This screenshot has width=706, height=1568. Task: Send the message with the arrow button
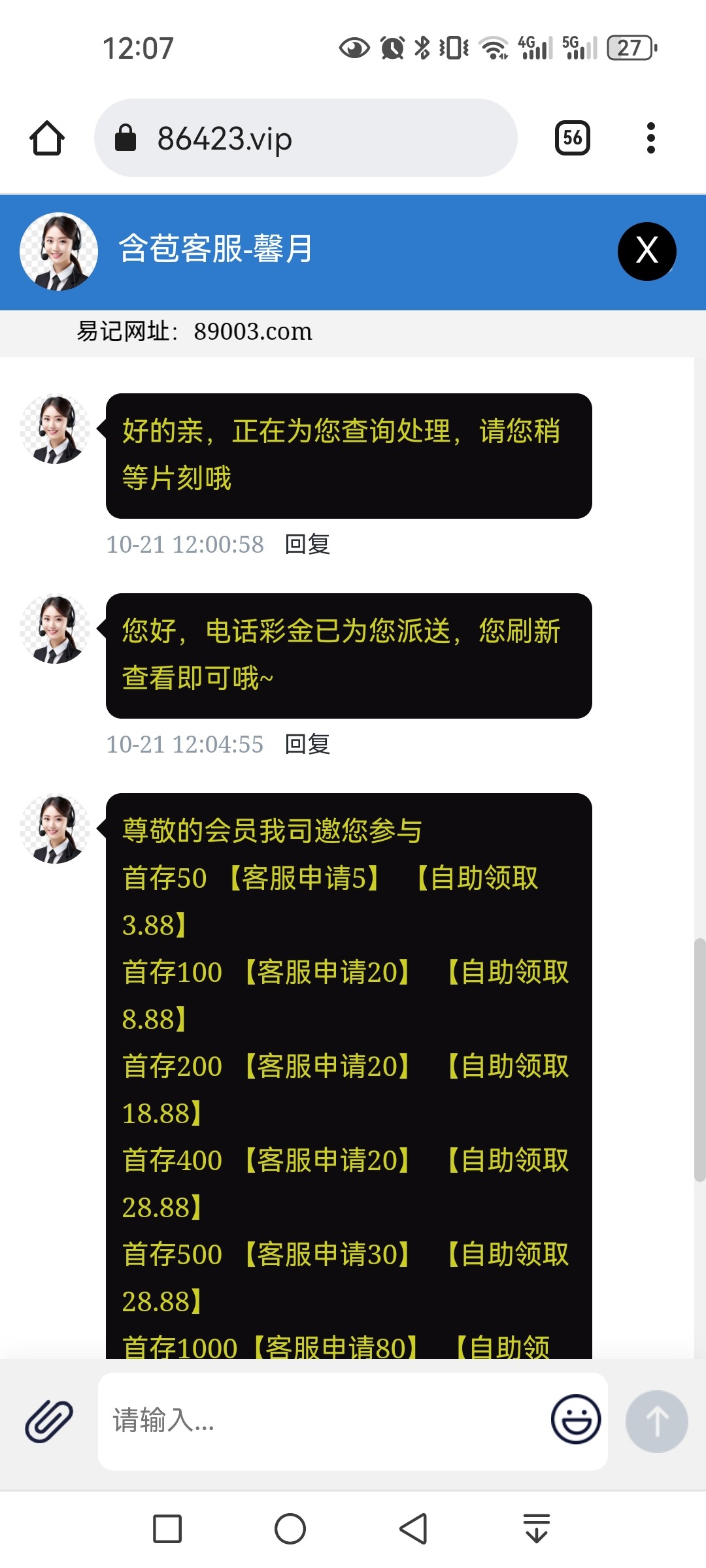pos(656,1421)
